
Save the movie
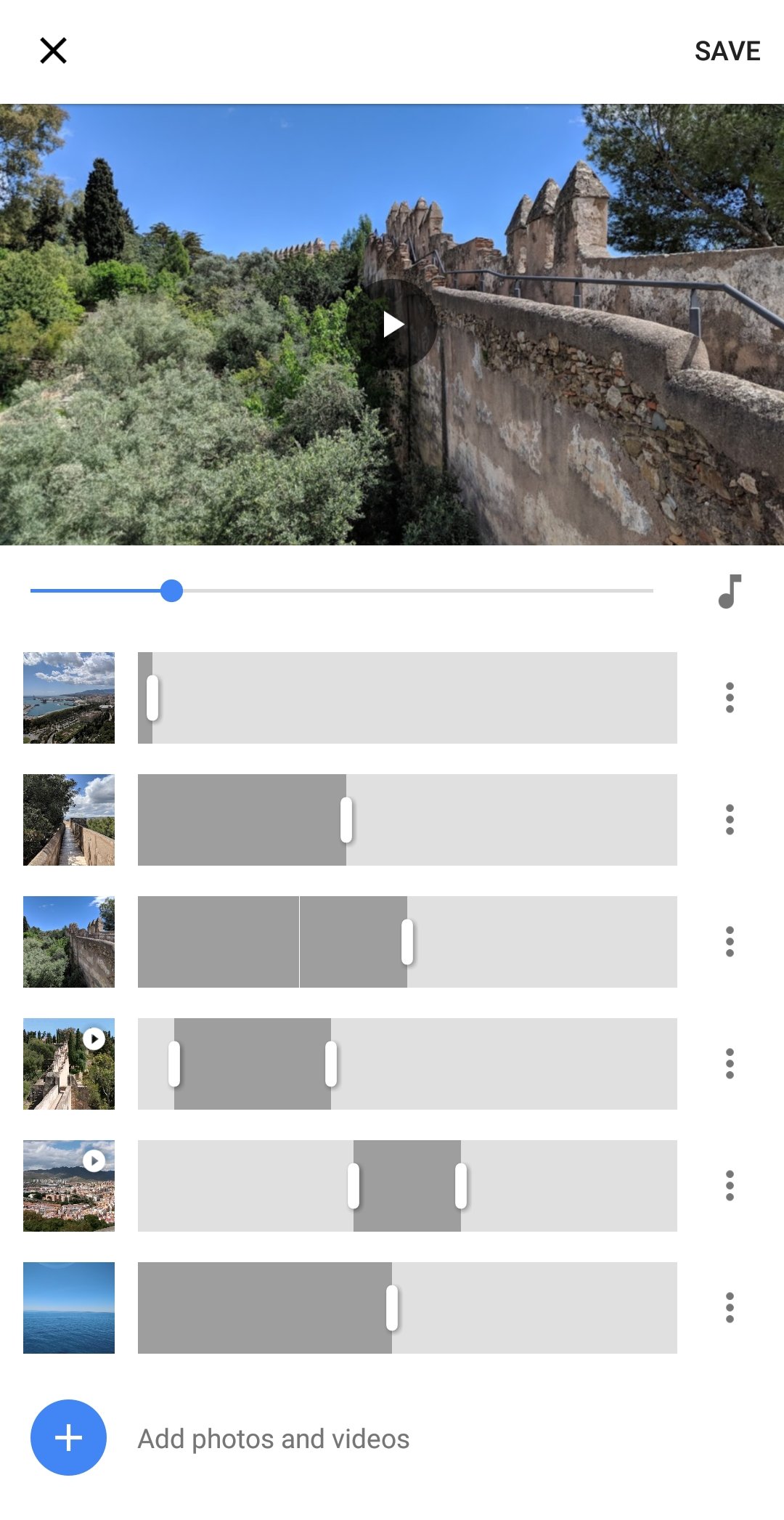[x=727, y=51]
